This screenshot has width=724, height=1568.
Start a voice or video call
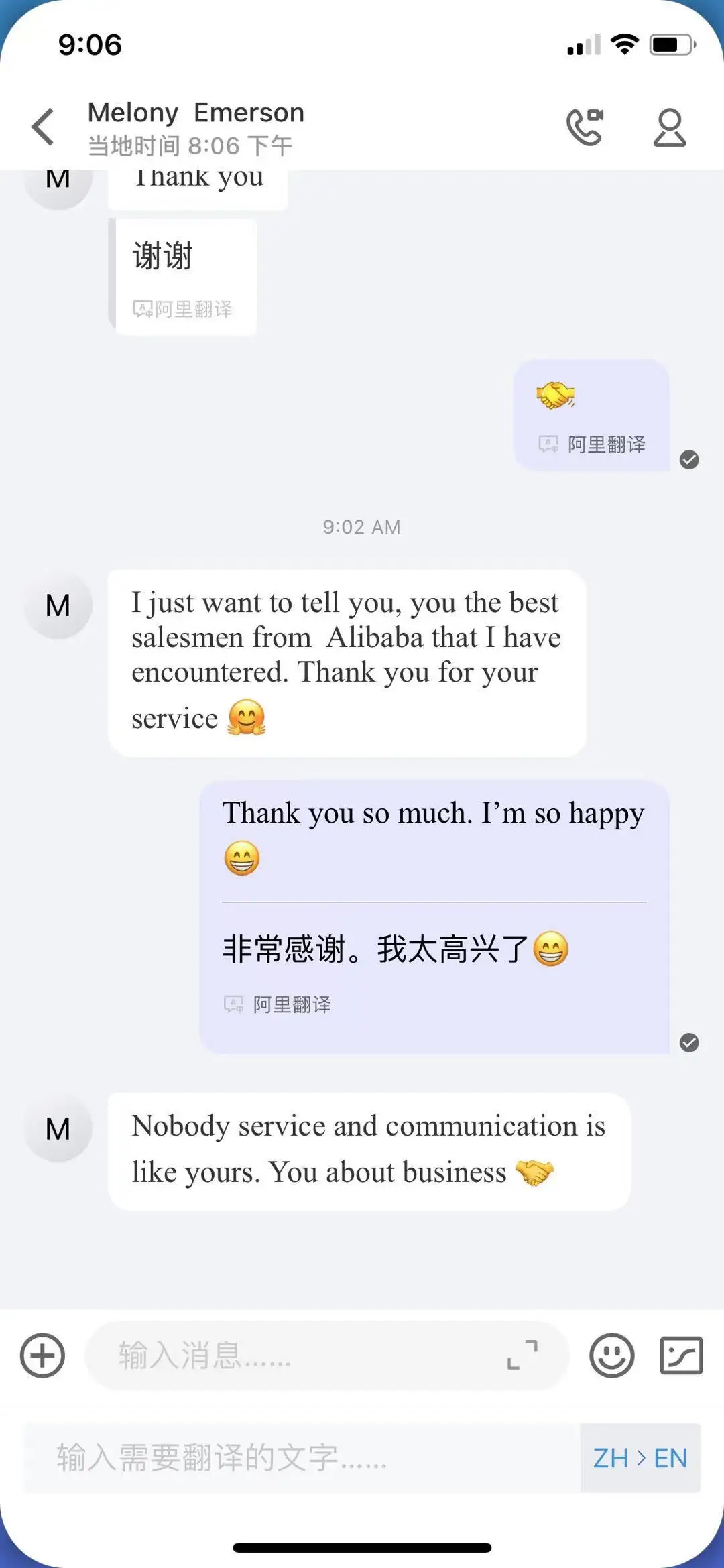click(585, 126)
